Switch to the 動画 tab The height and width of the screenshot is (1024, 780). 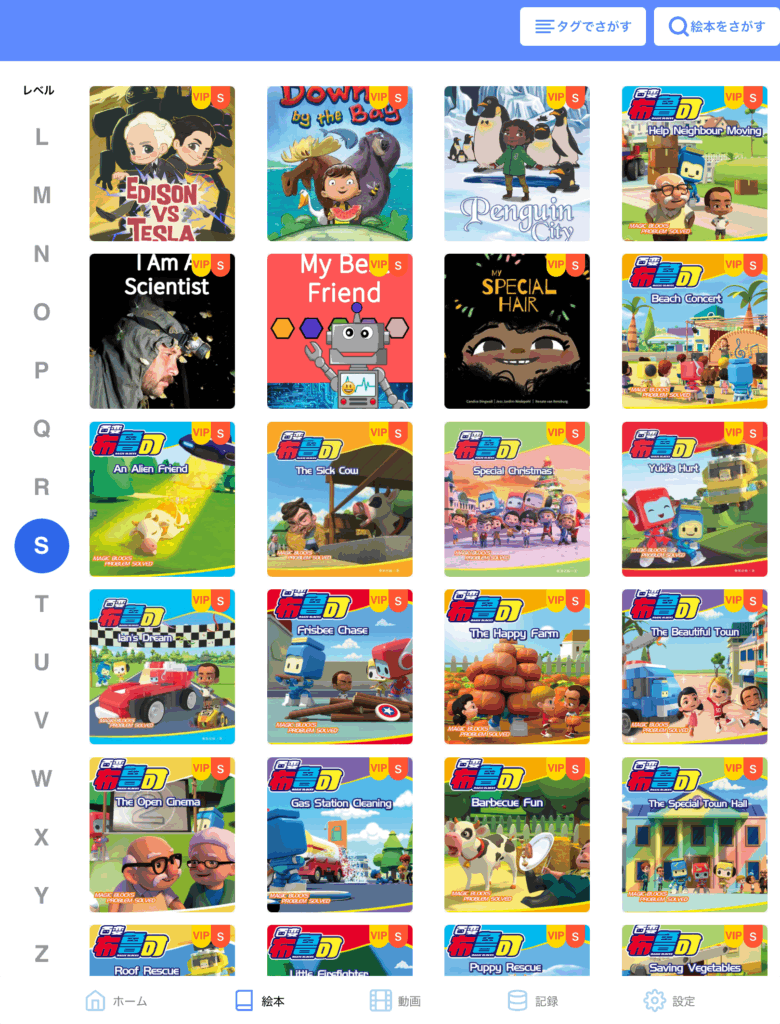395,1000
